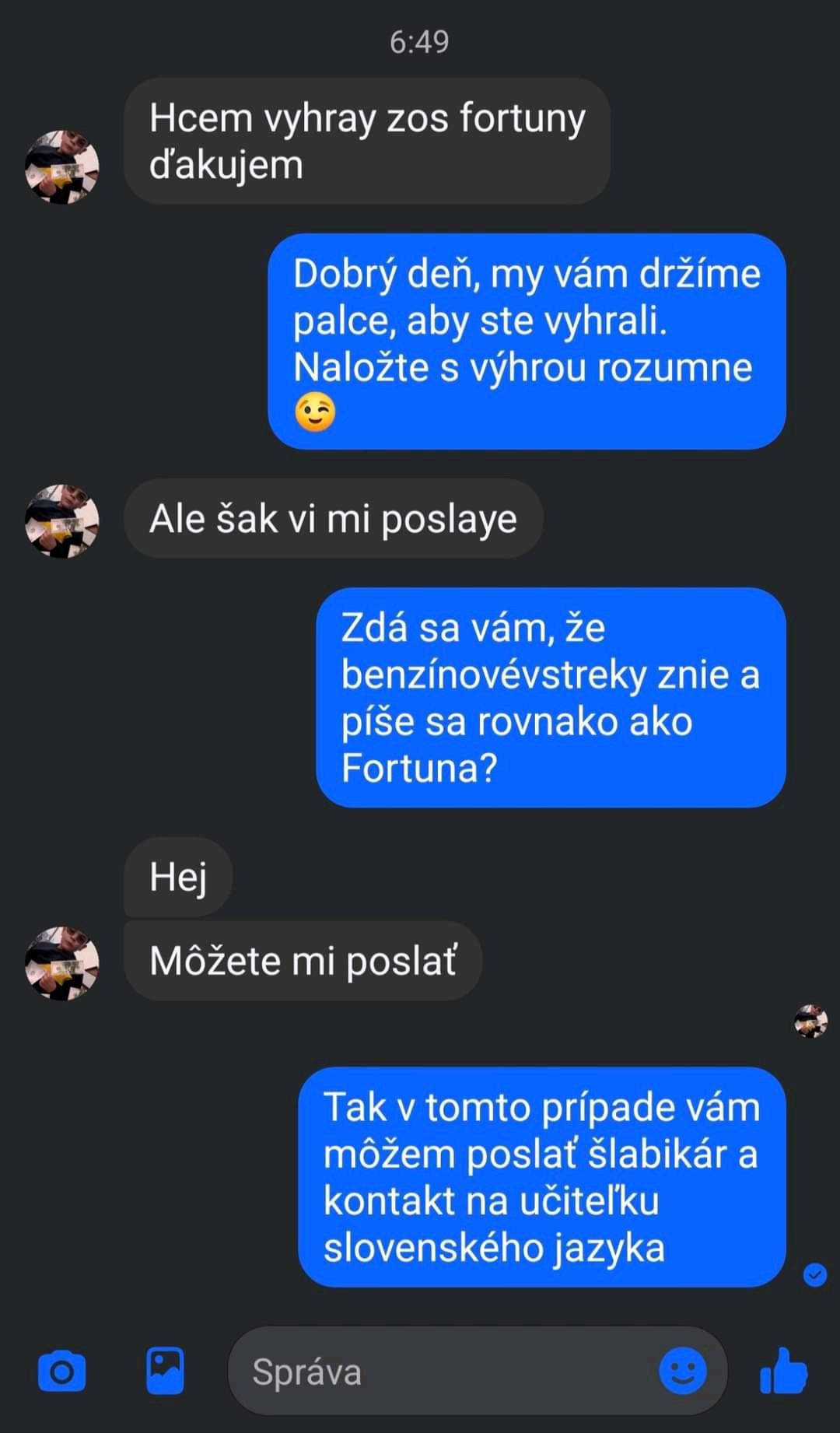Open the sender's profile picture by 'Hcem vyhray' message
This screenshot has height=1433, width=840.
62,165
